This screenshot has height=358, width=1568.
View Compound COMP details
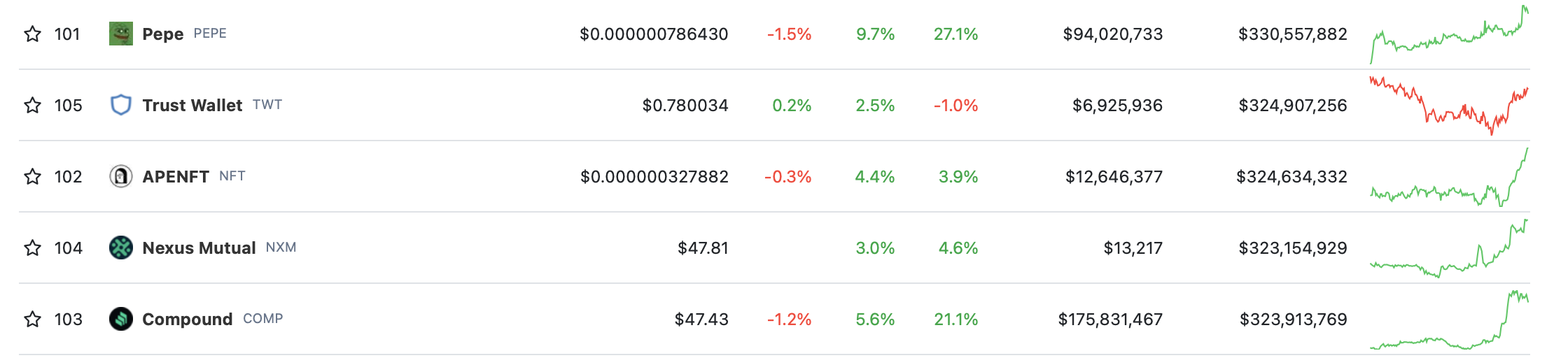(x=187, y=320)
